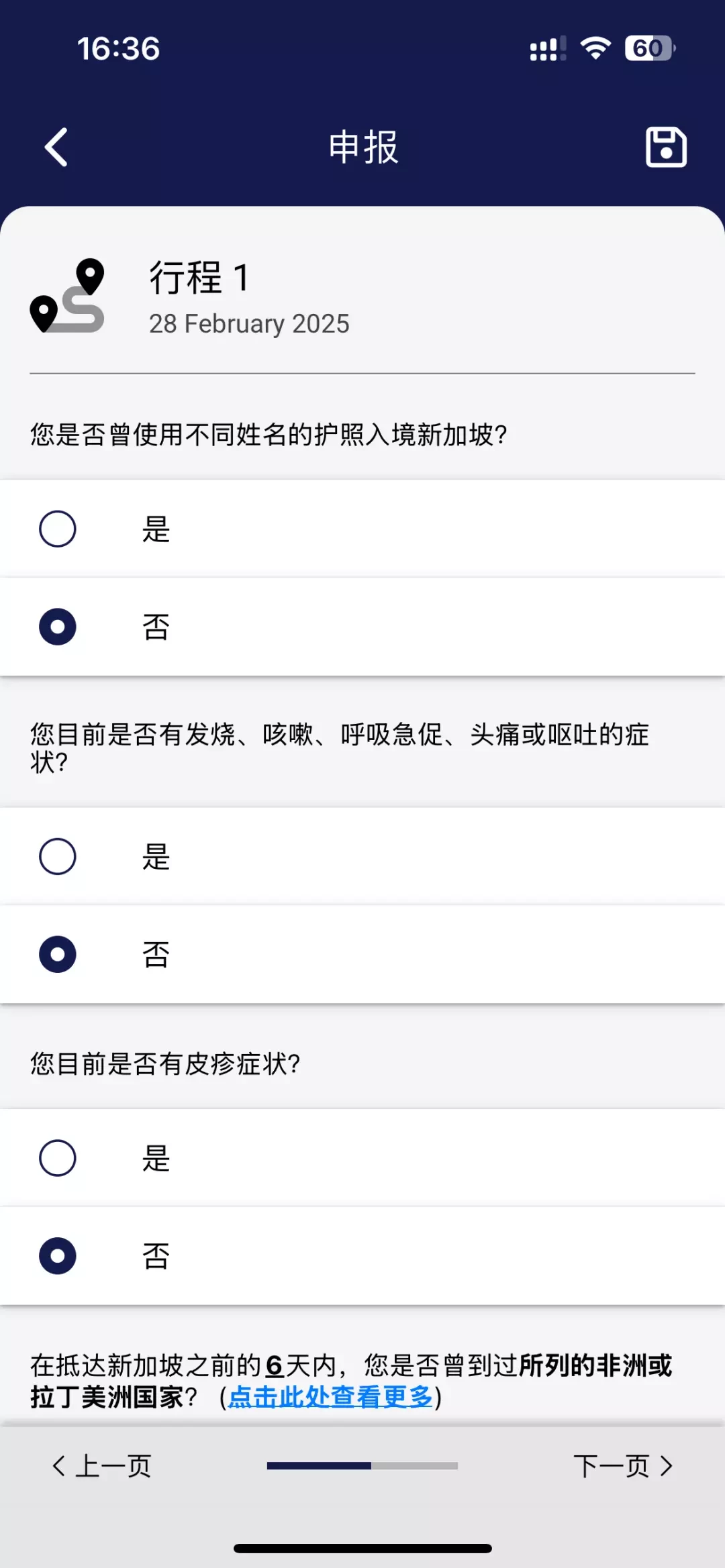
Task: Select 是 for different-name passport question
Action: click(x=362, y=529)
